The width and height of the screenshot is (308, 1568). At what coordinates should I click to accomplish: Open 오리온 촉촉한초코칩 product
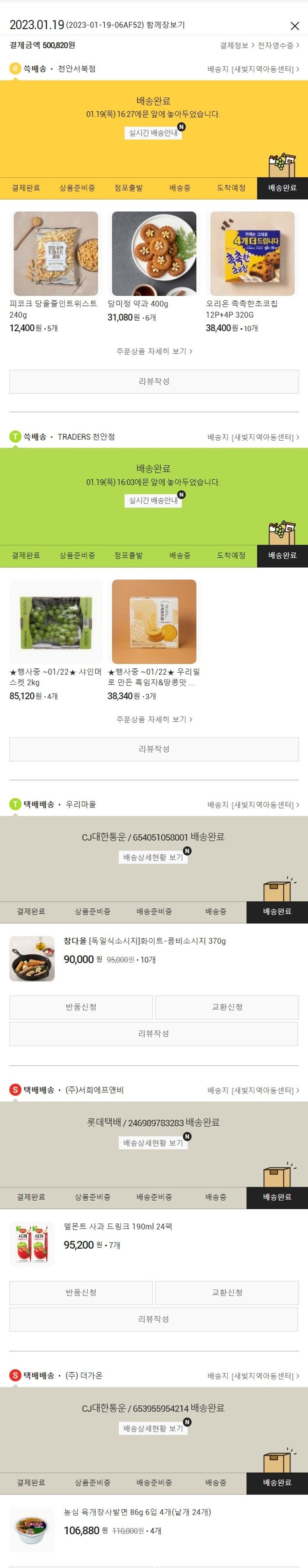252,254
